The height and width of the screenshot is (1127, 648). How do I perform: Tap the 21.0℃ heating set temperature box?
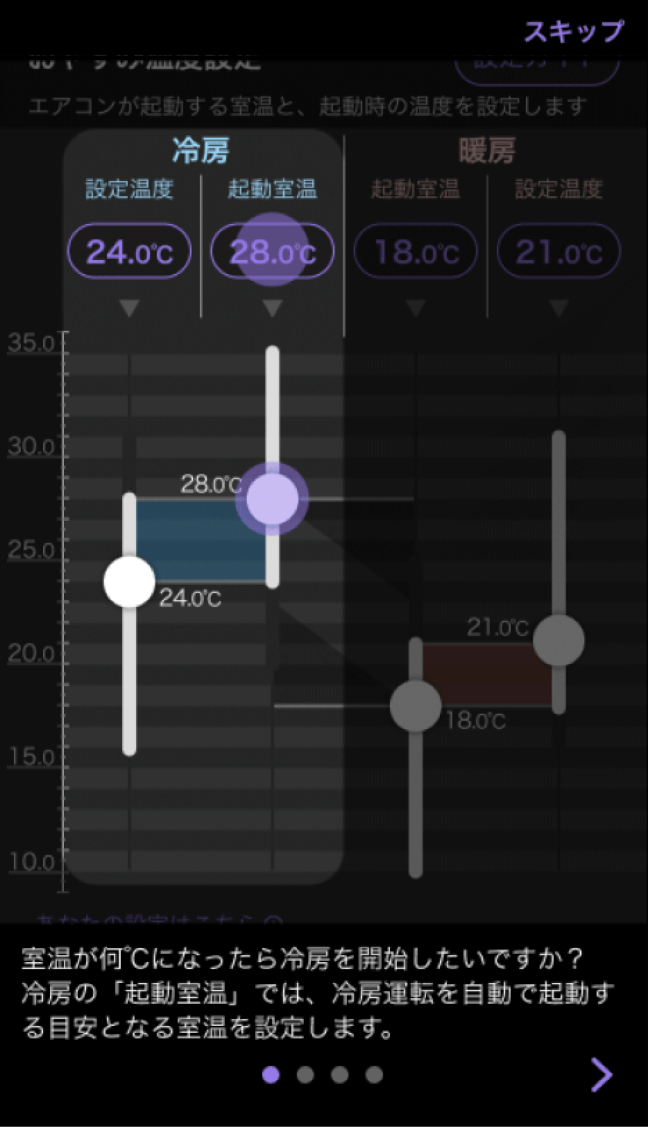tap(558, 251)
